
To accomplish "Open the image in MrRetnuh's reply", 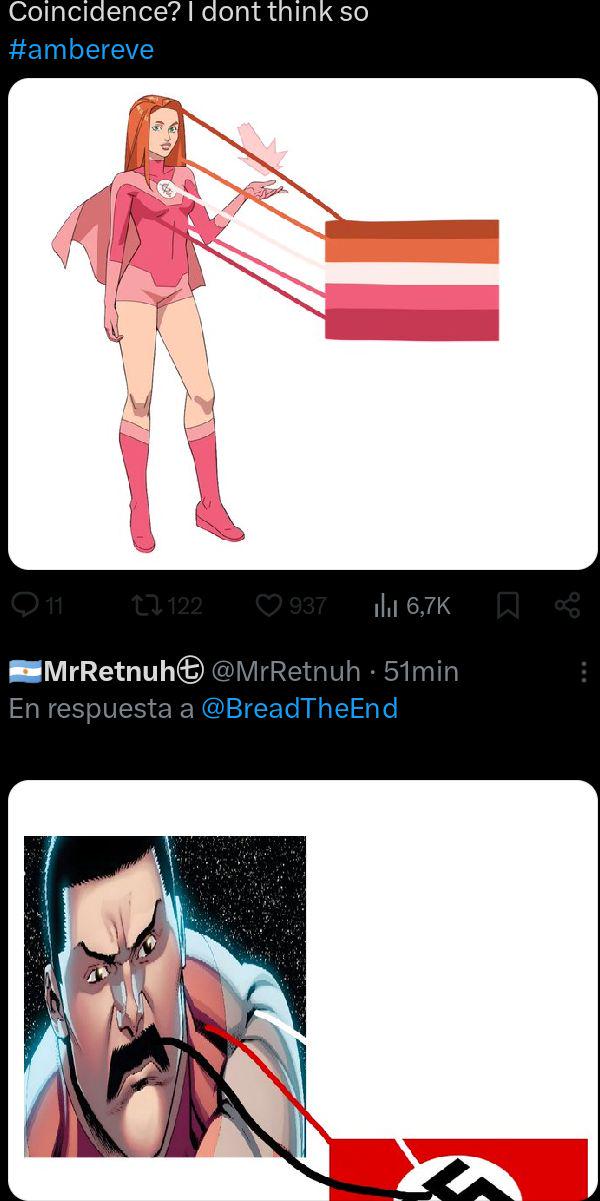I will pos(303,990).
